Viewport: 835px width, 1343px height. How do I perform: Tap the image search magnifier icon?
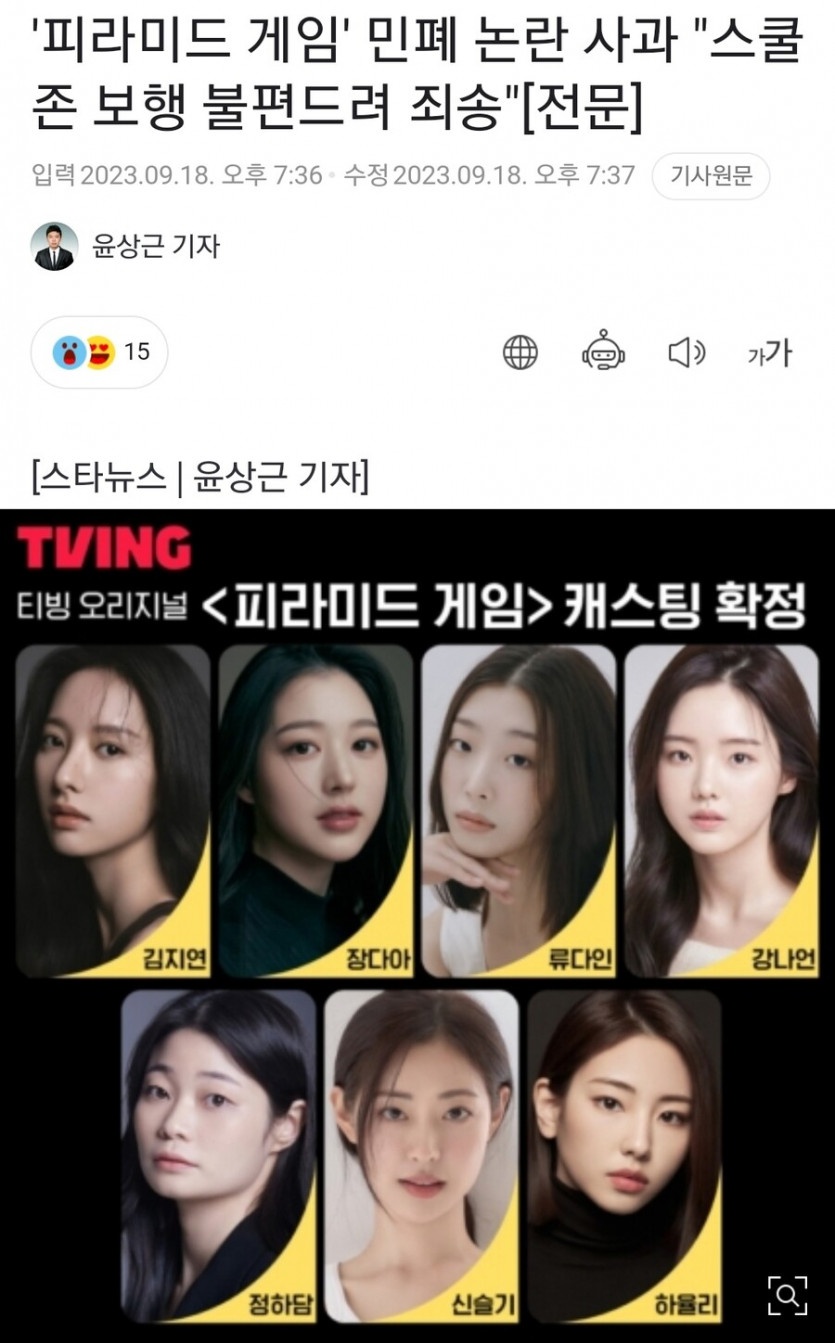pos(787,1296)
